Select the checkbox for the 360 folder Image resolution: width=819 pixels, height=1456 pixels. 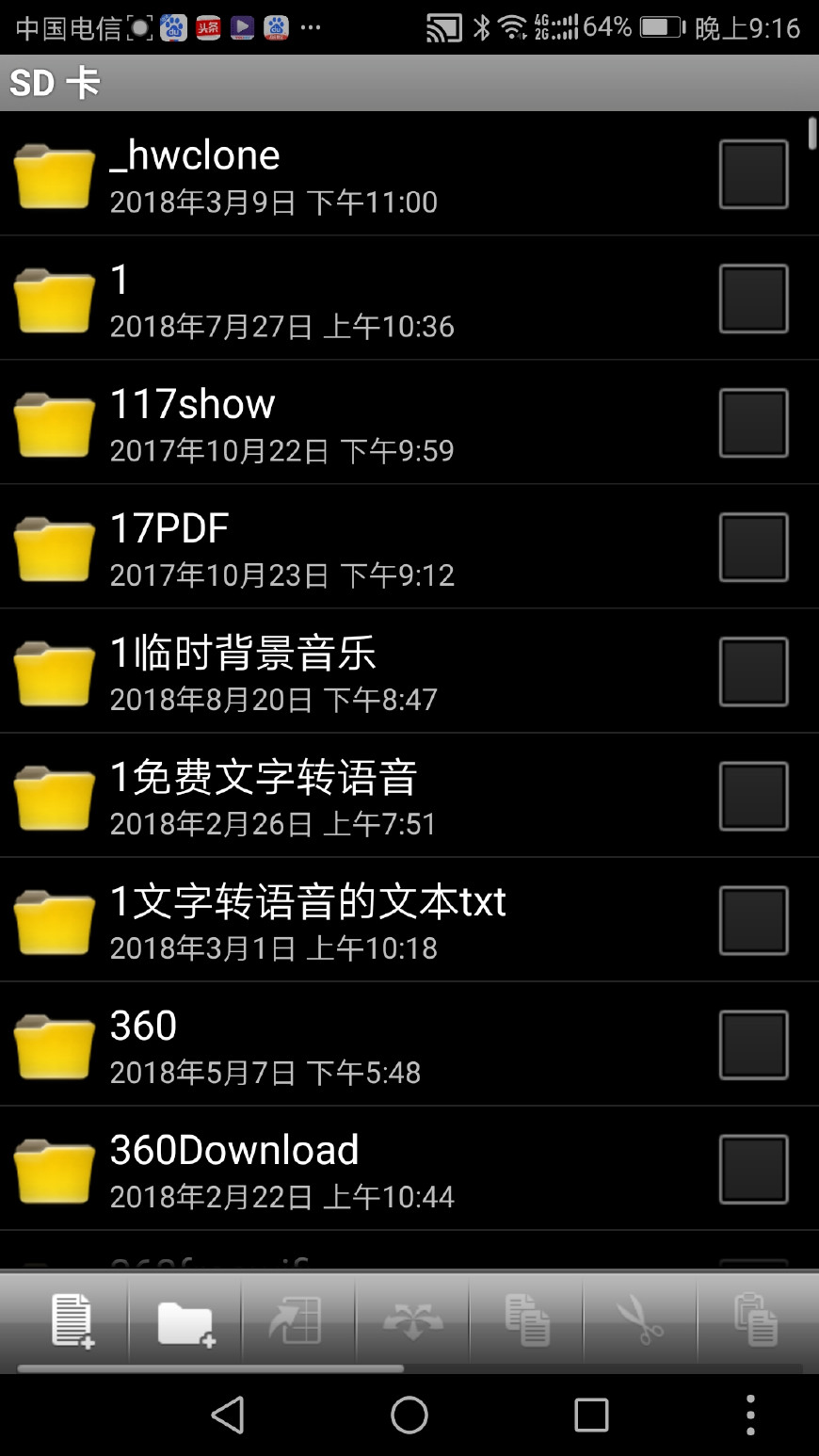click(754, 1044)
